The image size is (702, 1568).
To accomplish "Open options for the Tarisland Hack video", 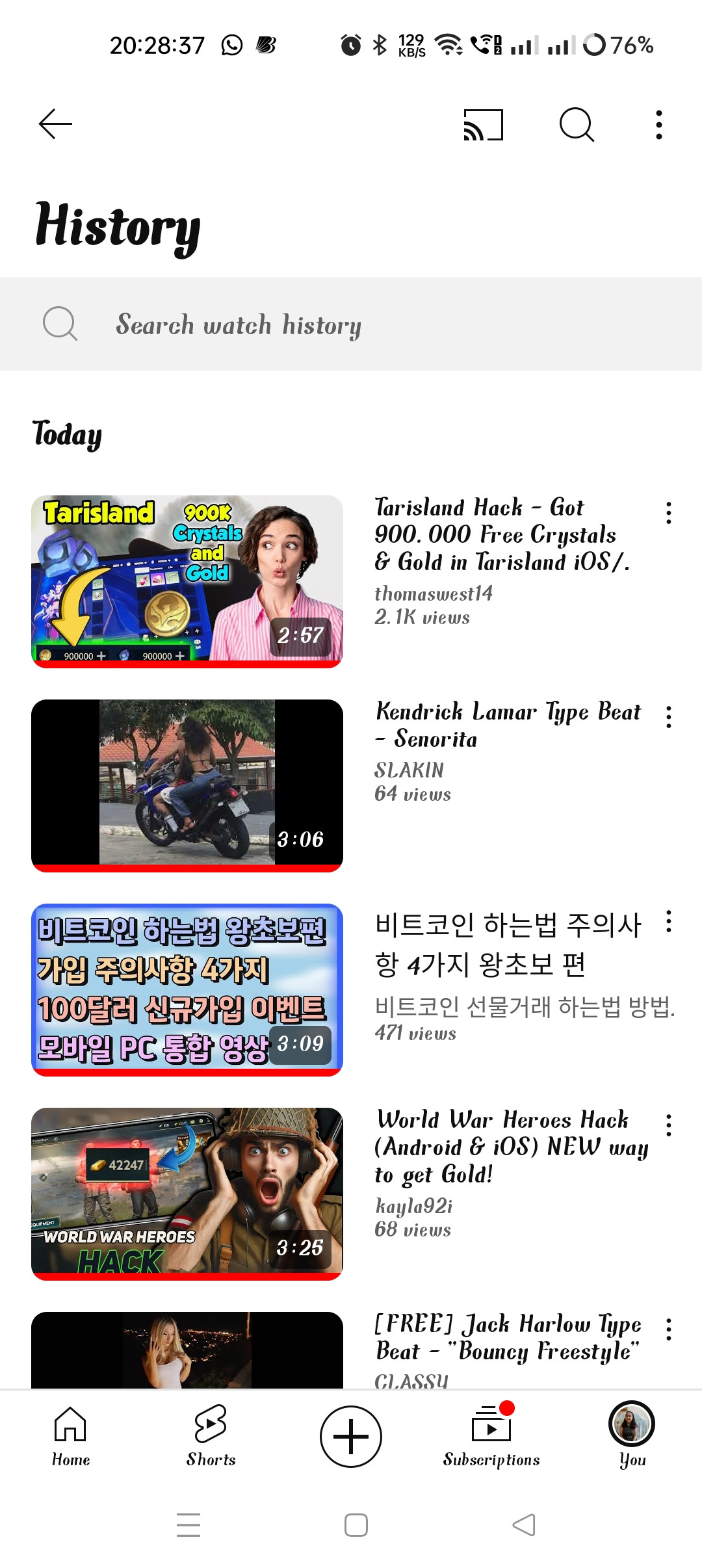I will [668, 513].
